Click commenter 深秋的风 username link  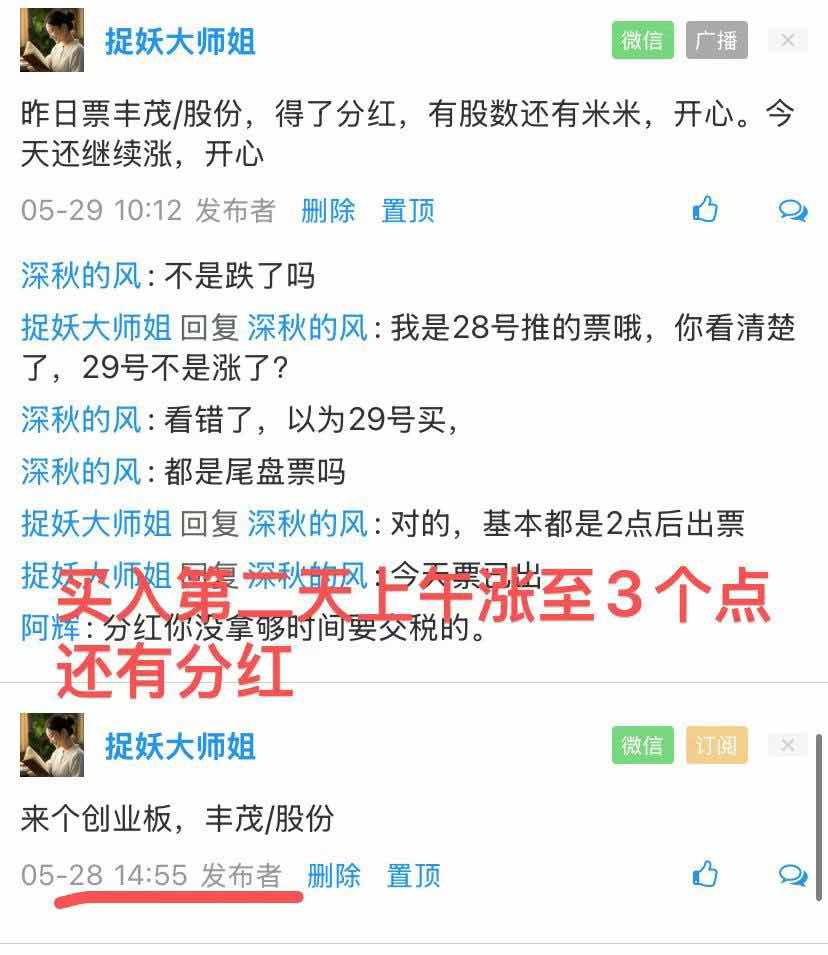point(80,277)
